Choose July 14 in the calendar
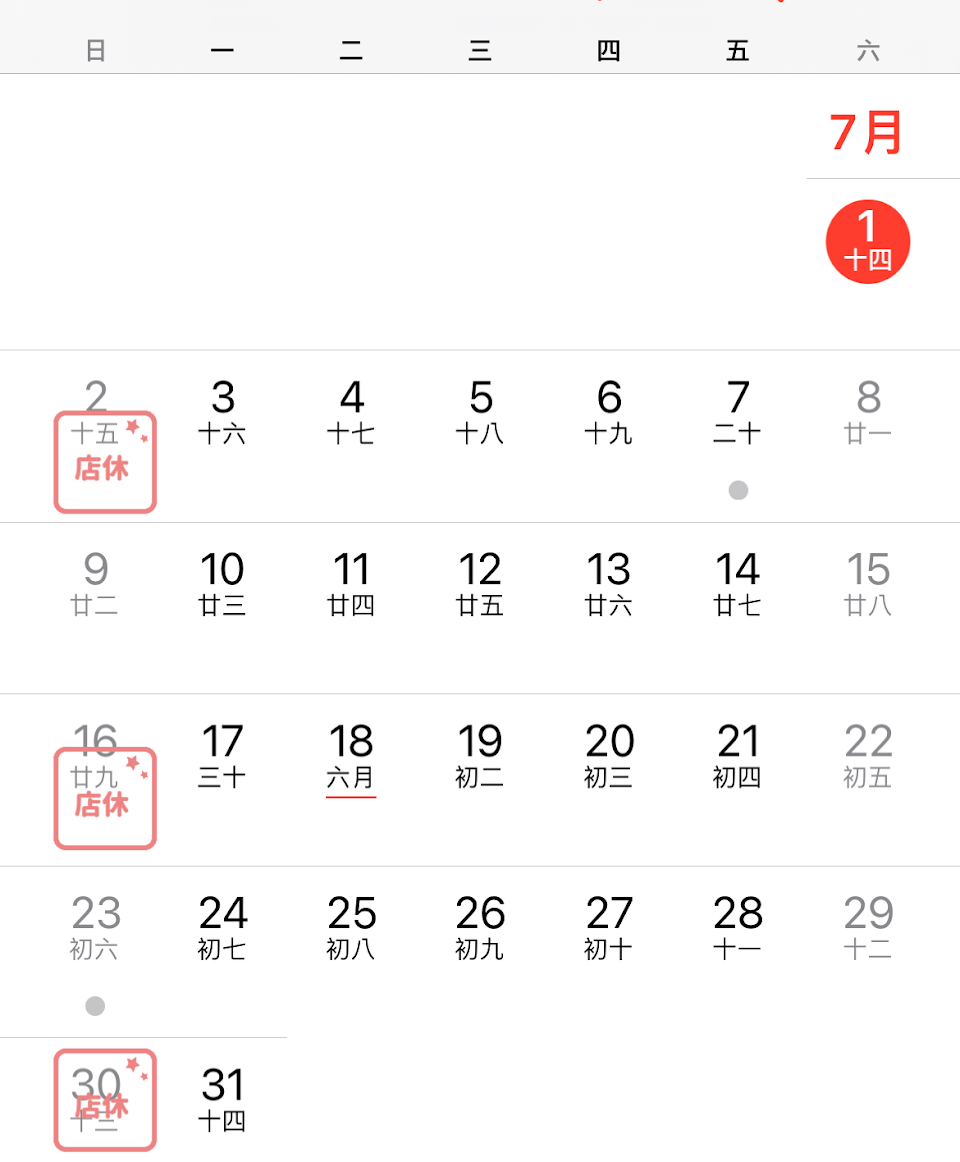960x1162 pixels. click(738, 584)
